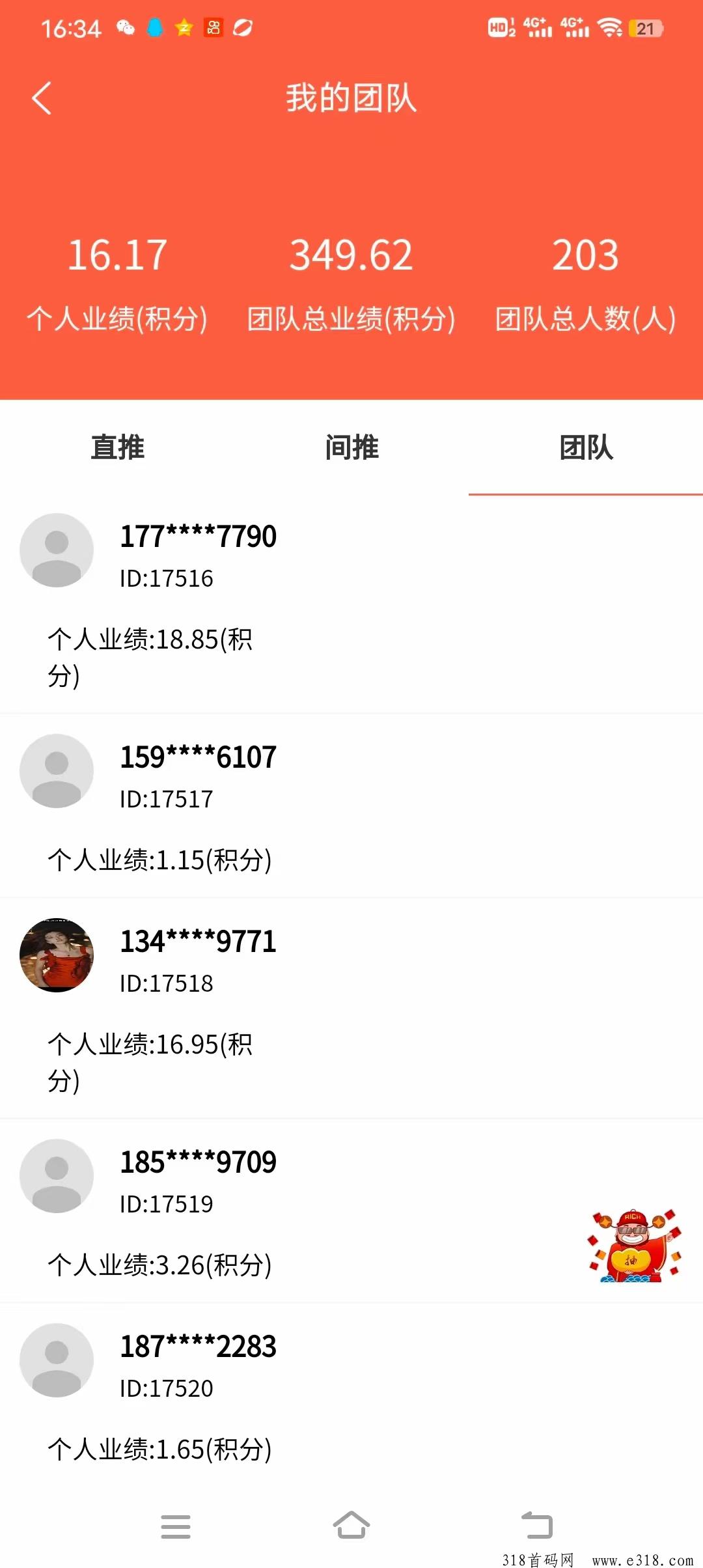Switch to the 间推 tab

click(351, 448)
